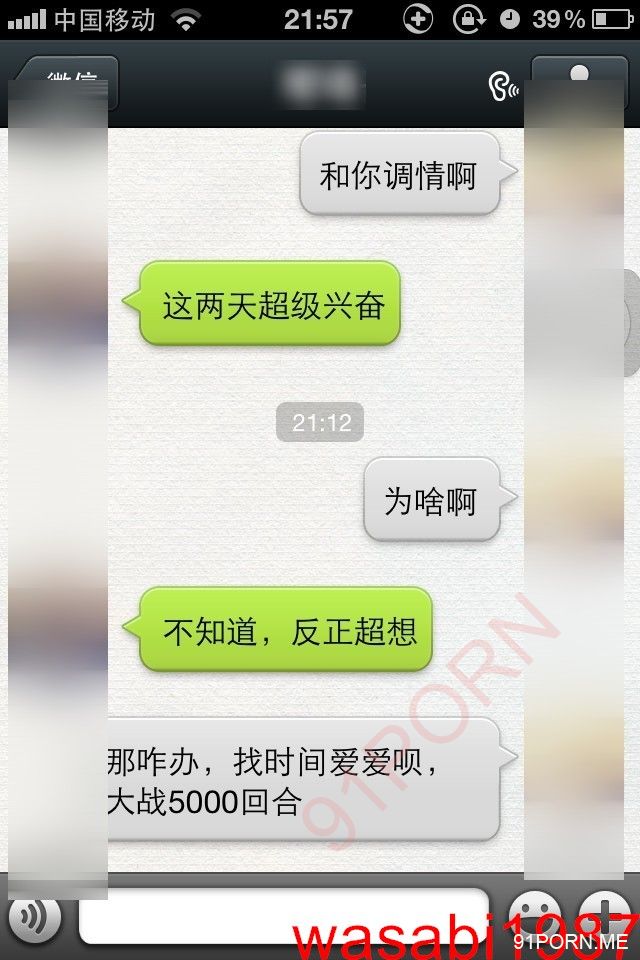
Task: Open the emoji smiley panel
Action: pos(534,914)
